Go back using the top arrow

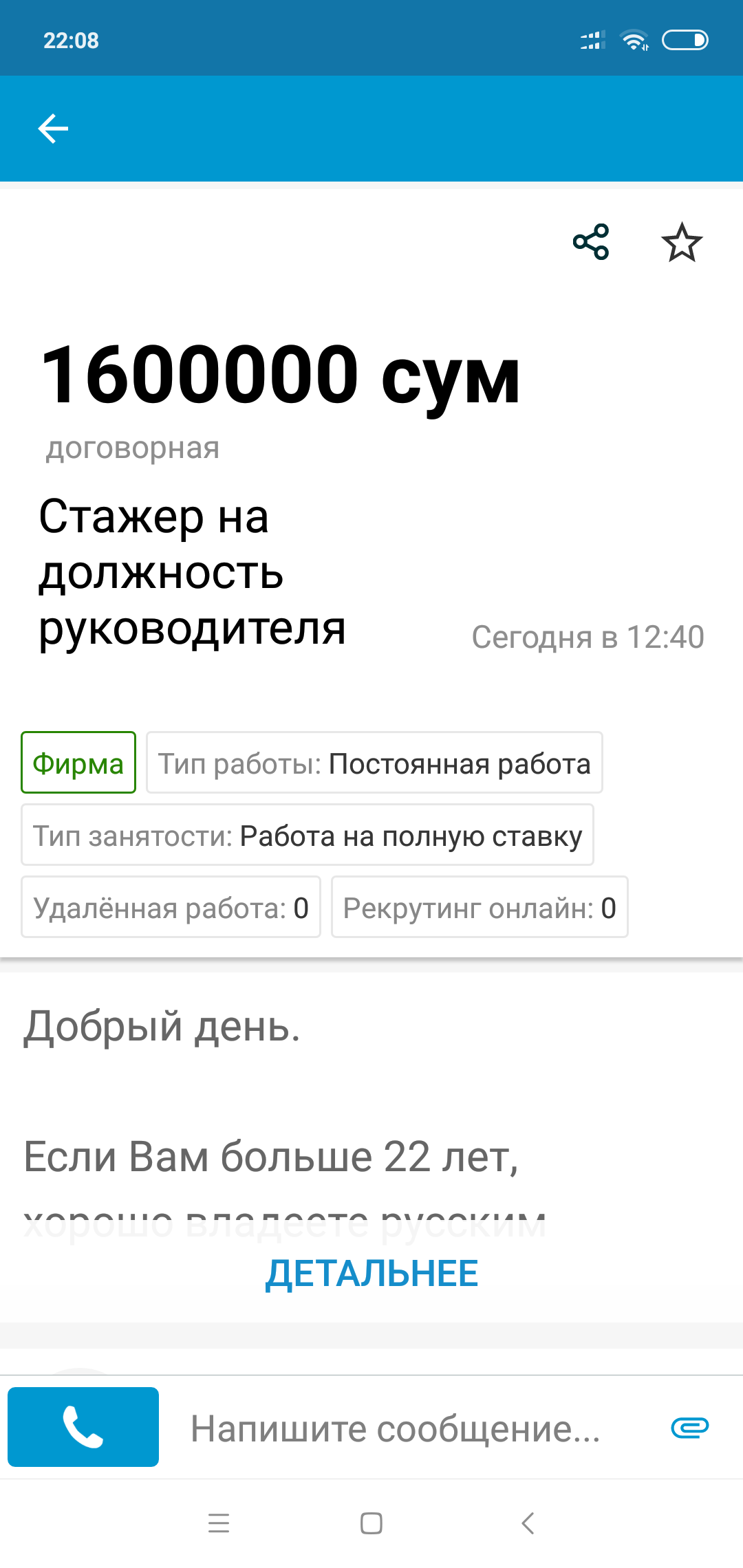53,129
